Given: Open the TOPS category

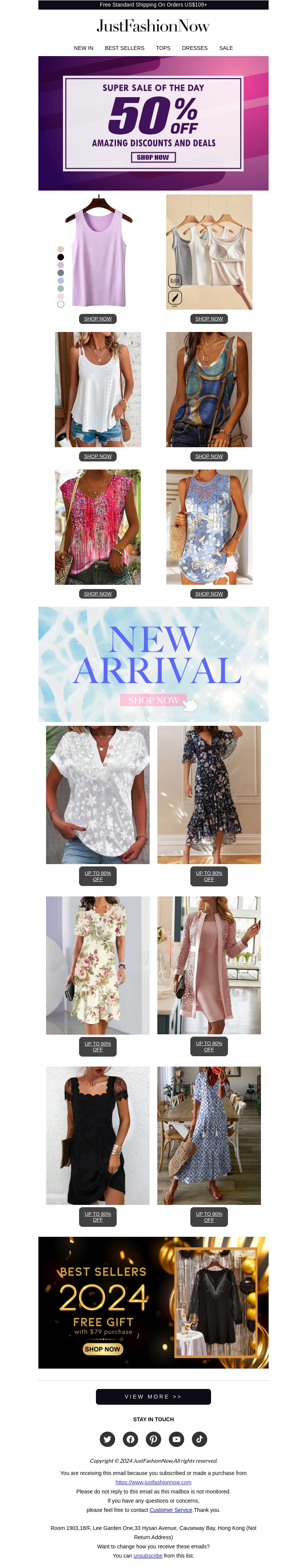Looking at the screenshot, I should (x=163, y=48).
